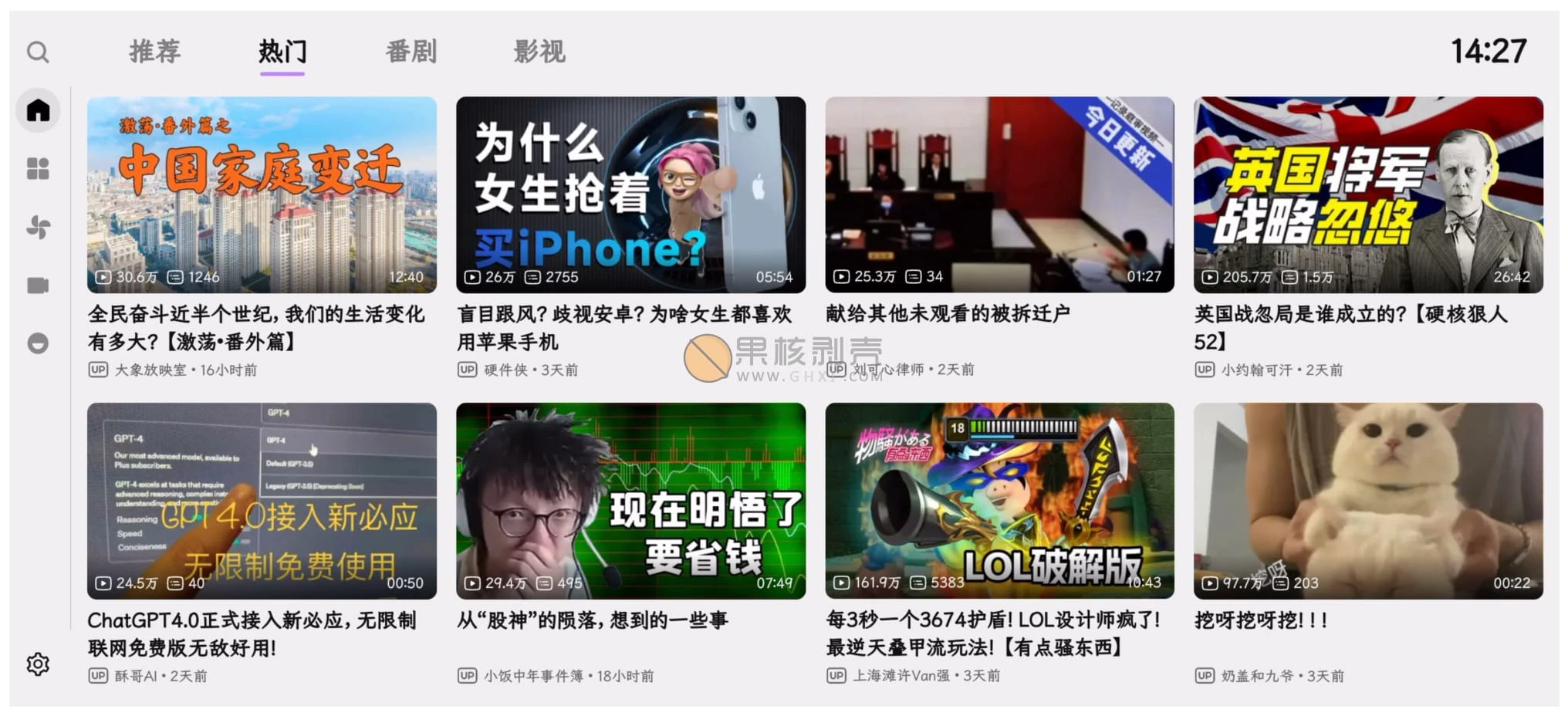Switch to the 推荐 tab
1568x716 pixels.
point(154,52)
